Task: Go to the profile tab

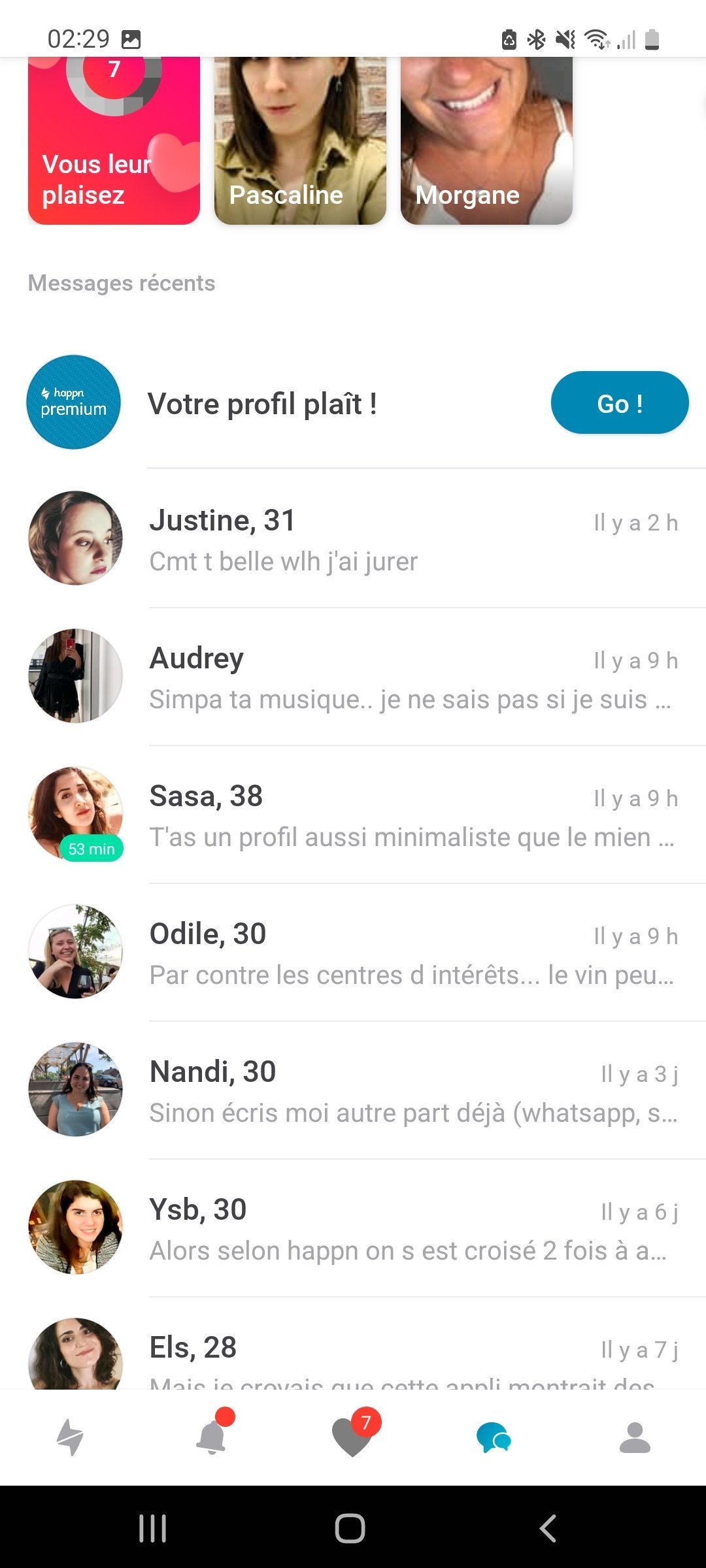Action: tap(635, 1437)
